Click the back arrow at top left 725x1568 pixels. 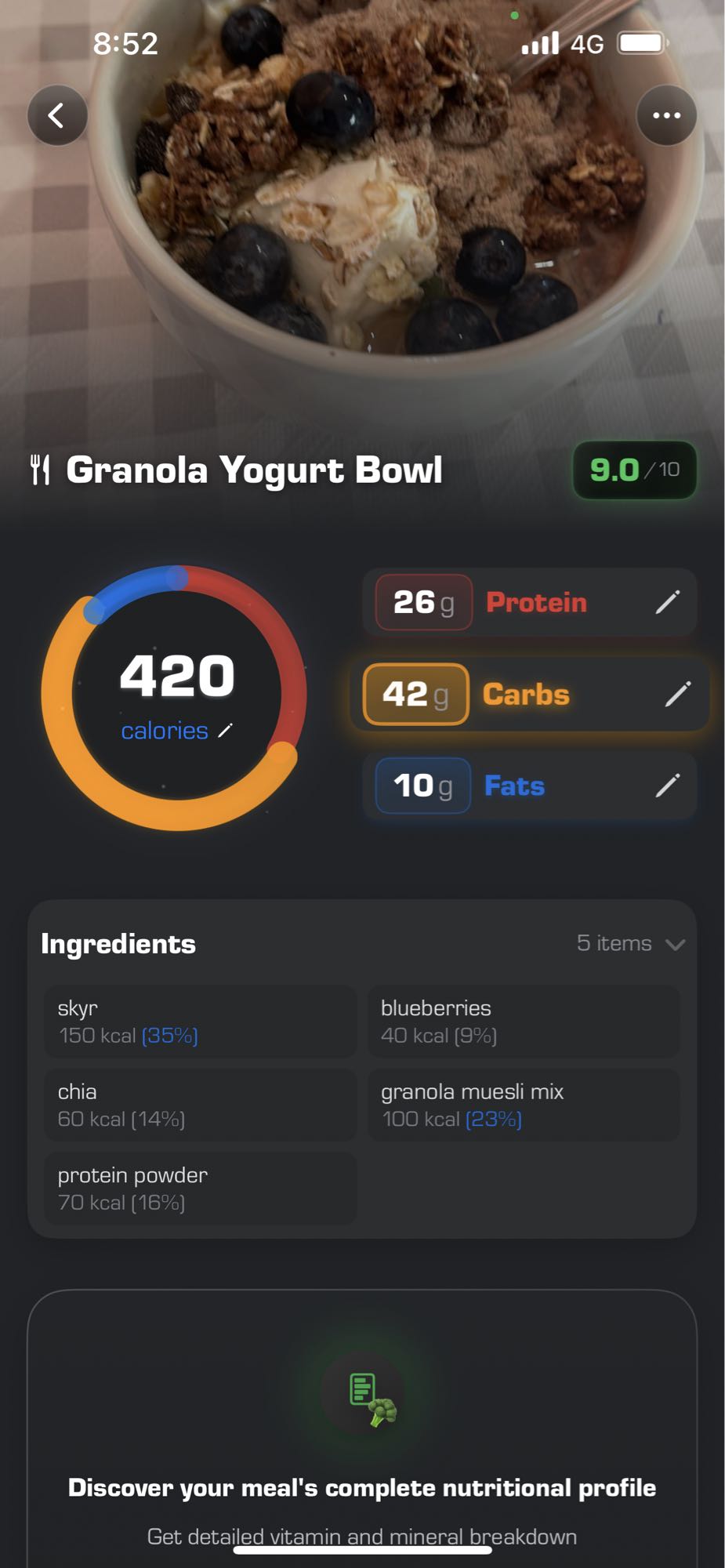click(x=56, y=114)
